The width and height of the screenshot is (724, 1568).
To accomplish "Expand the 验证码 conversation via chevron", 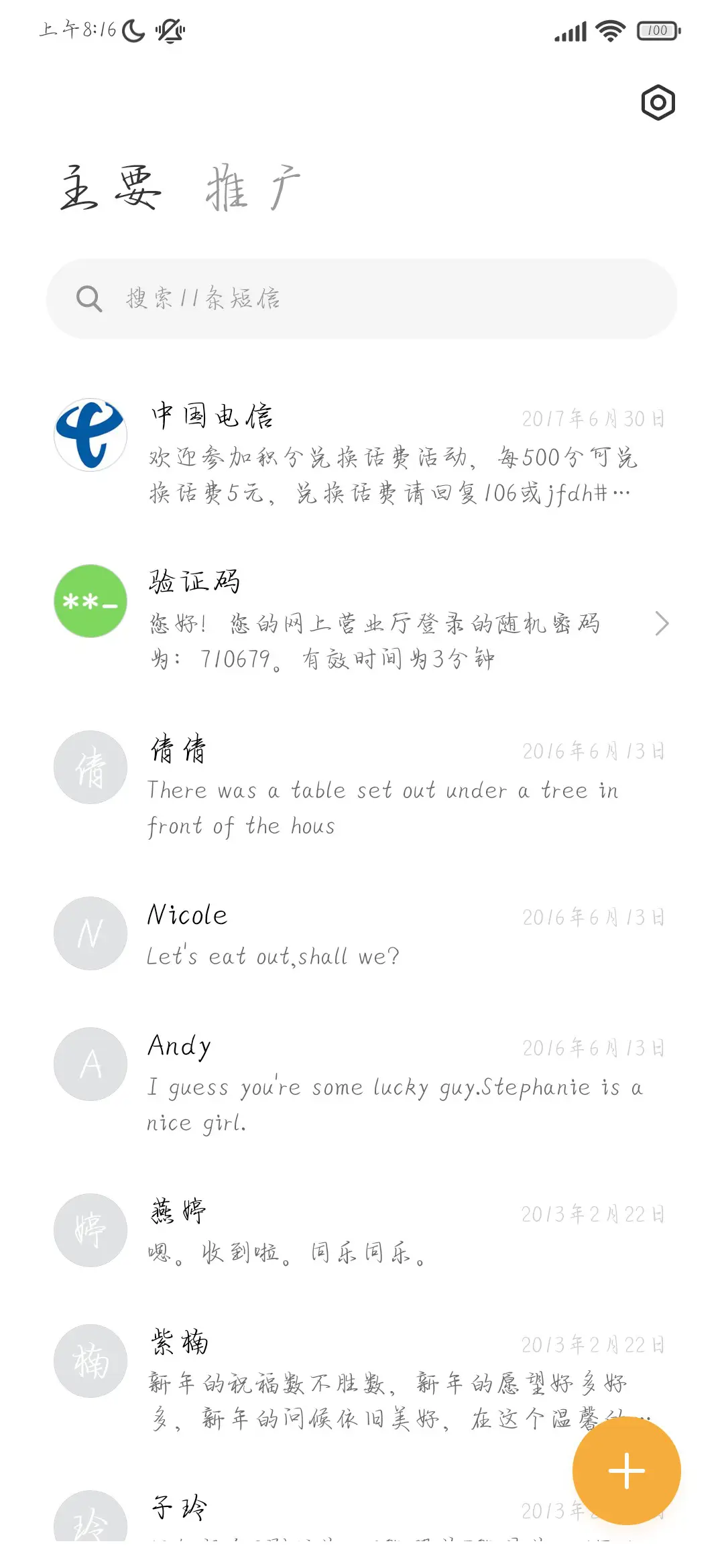I will [x=662, y=623].
